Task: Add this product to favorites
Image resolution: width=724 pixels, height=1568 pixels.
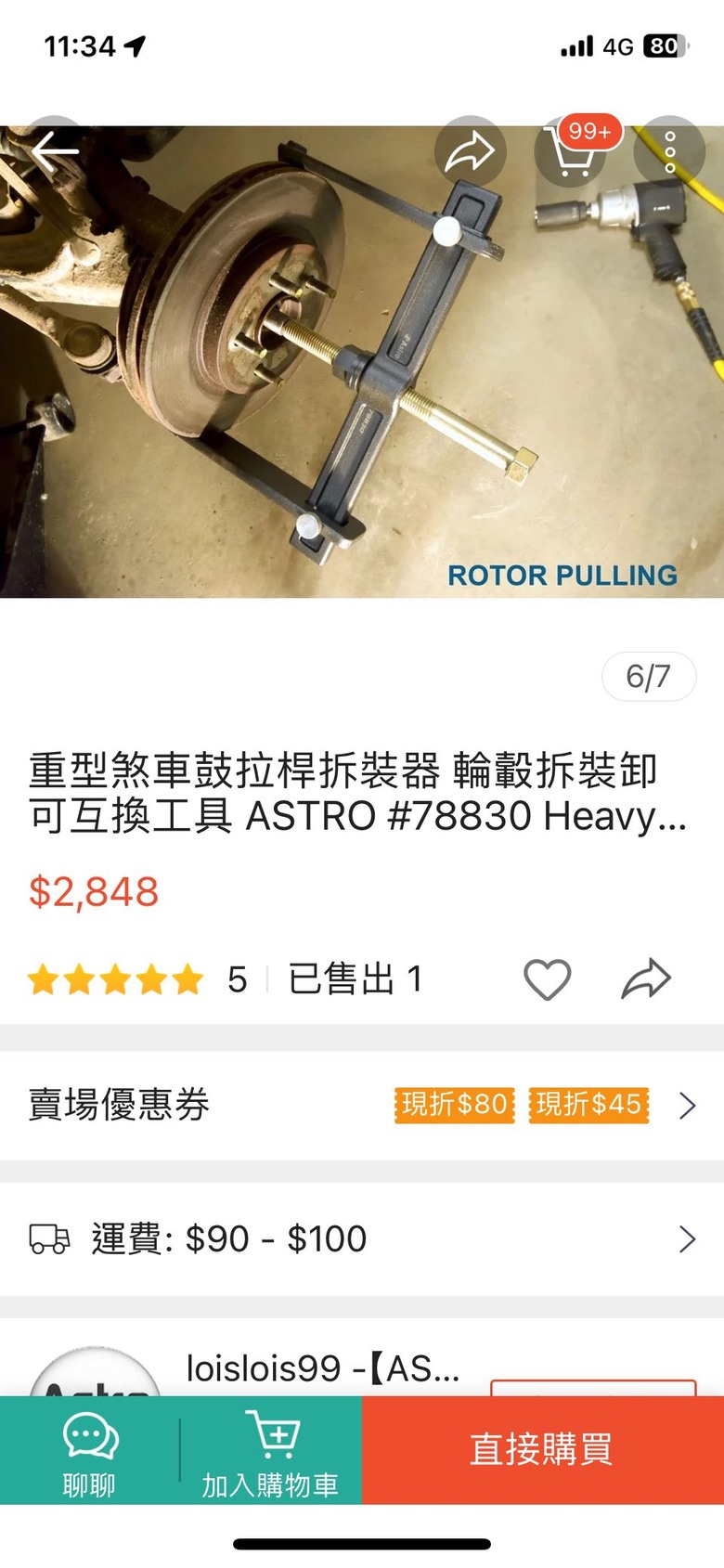Action: (x=547, y=979)
